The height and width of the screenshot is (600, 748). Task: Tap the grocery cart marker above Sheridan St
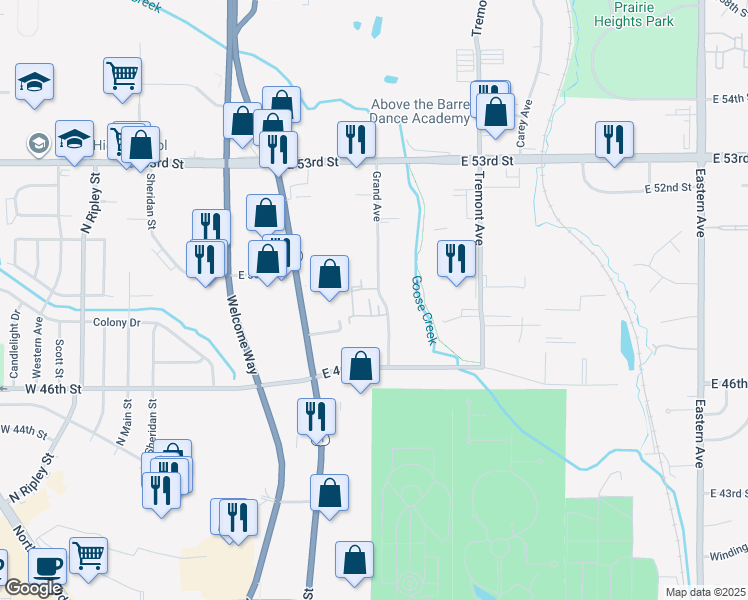tap(122, 75)
